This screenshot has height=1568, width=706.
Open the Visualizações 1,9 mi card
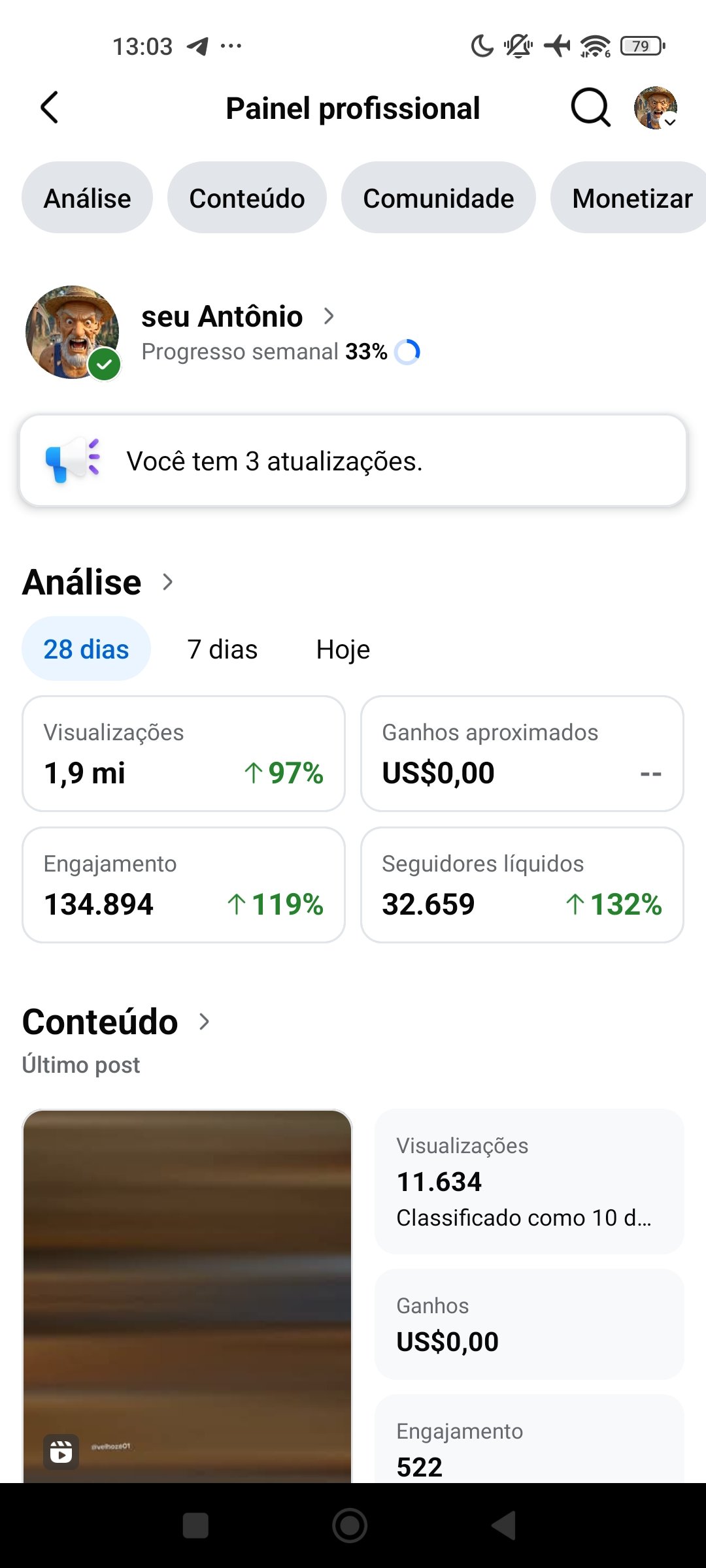pyautogui.click(x=184, y=753)
